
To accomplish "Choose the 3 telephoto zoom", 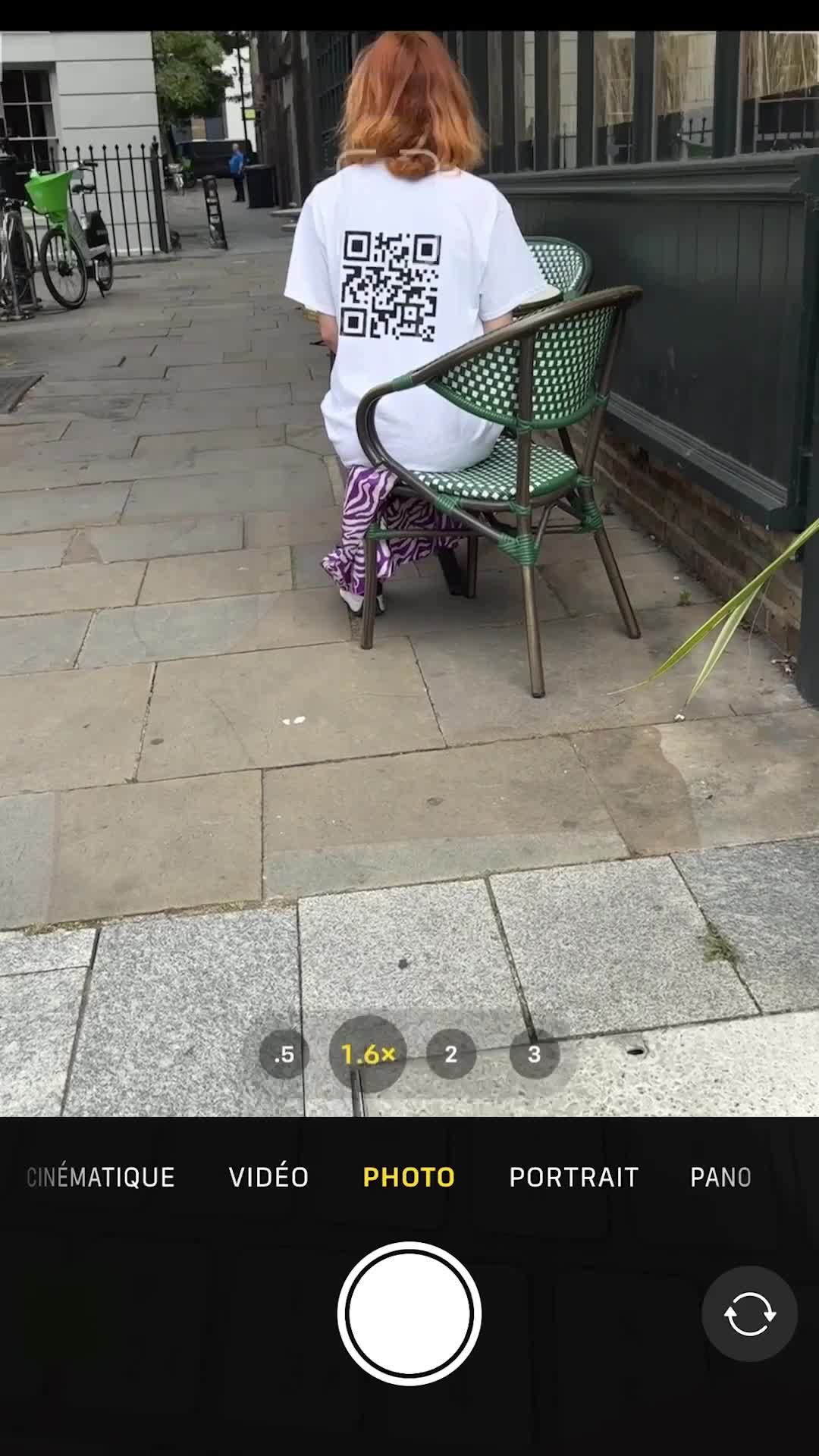I will (535, 1054).
